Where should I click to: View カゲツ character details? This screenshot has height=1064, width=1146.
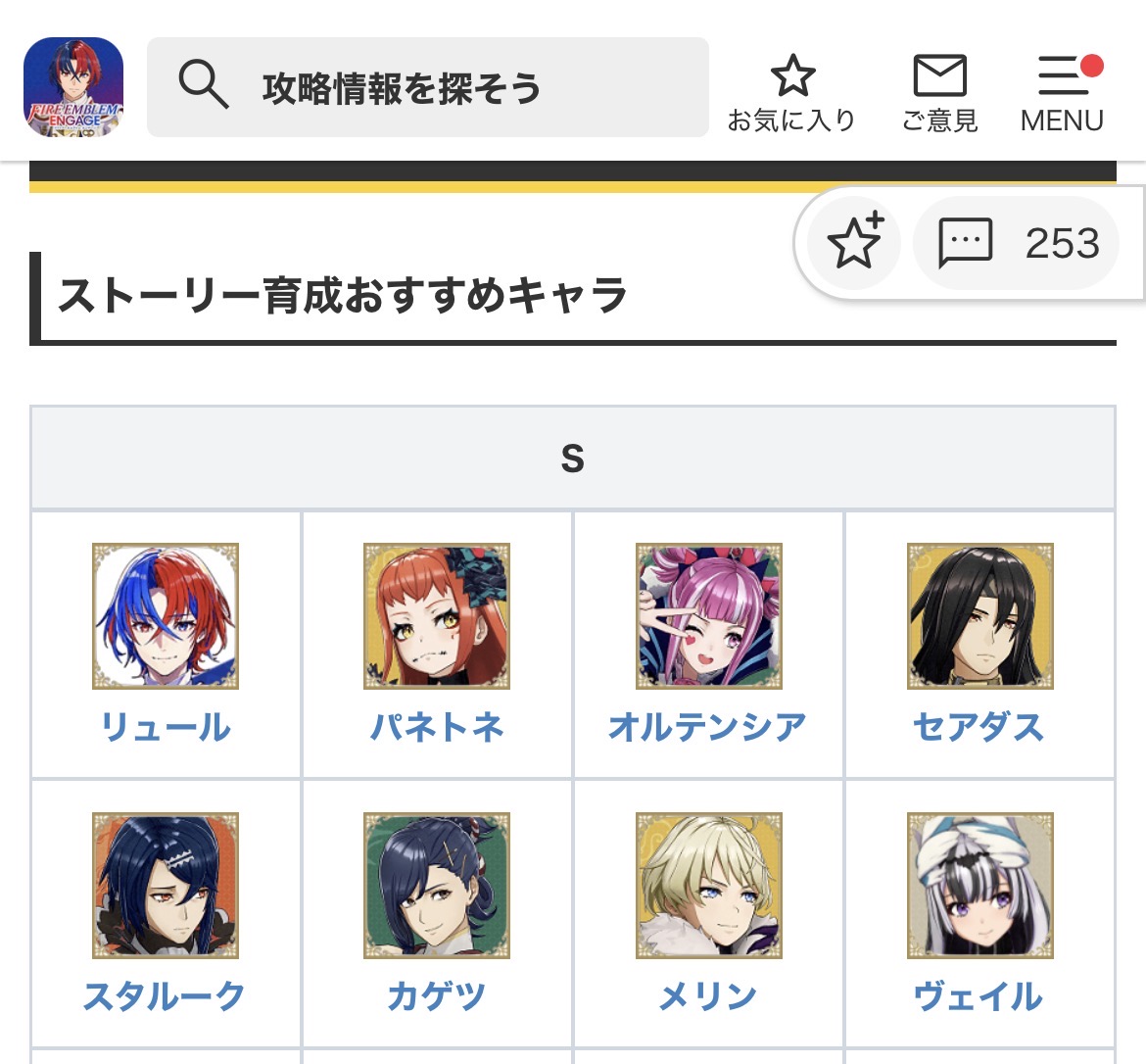tap(436, 913)
